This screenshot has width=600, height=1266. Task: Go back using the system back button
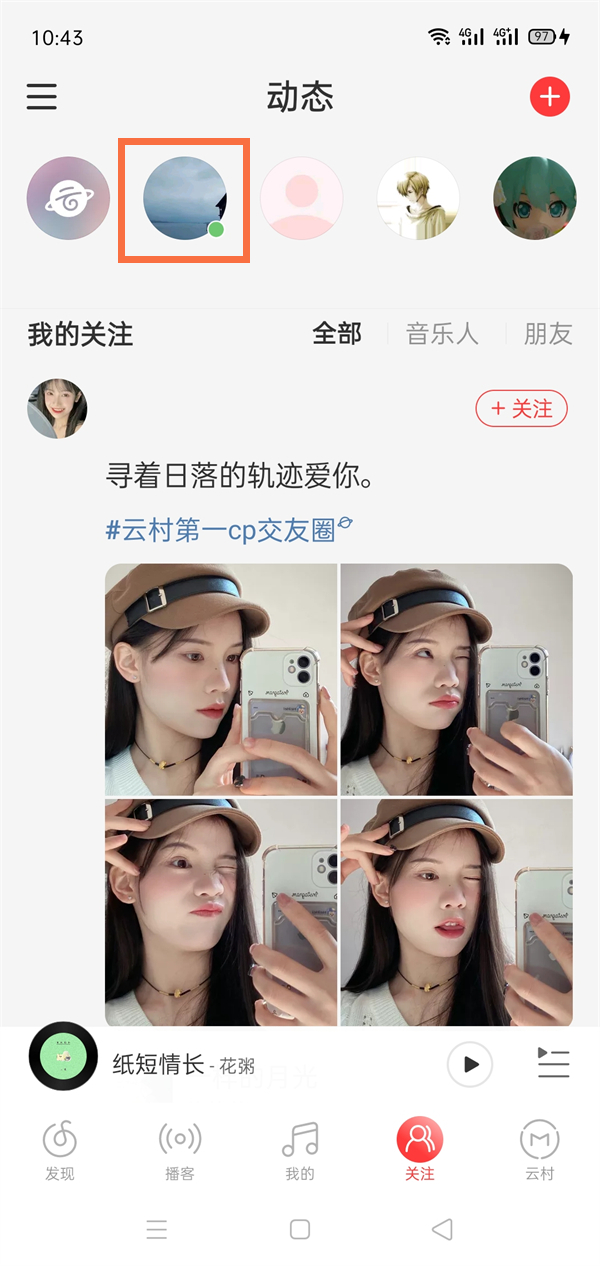coord(442,1229)
